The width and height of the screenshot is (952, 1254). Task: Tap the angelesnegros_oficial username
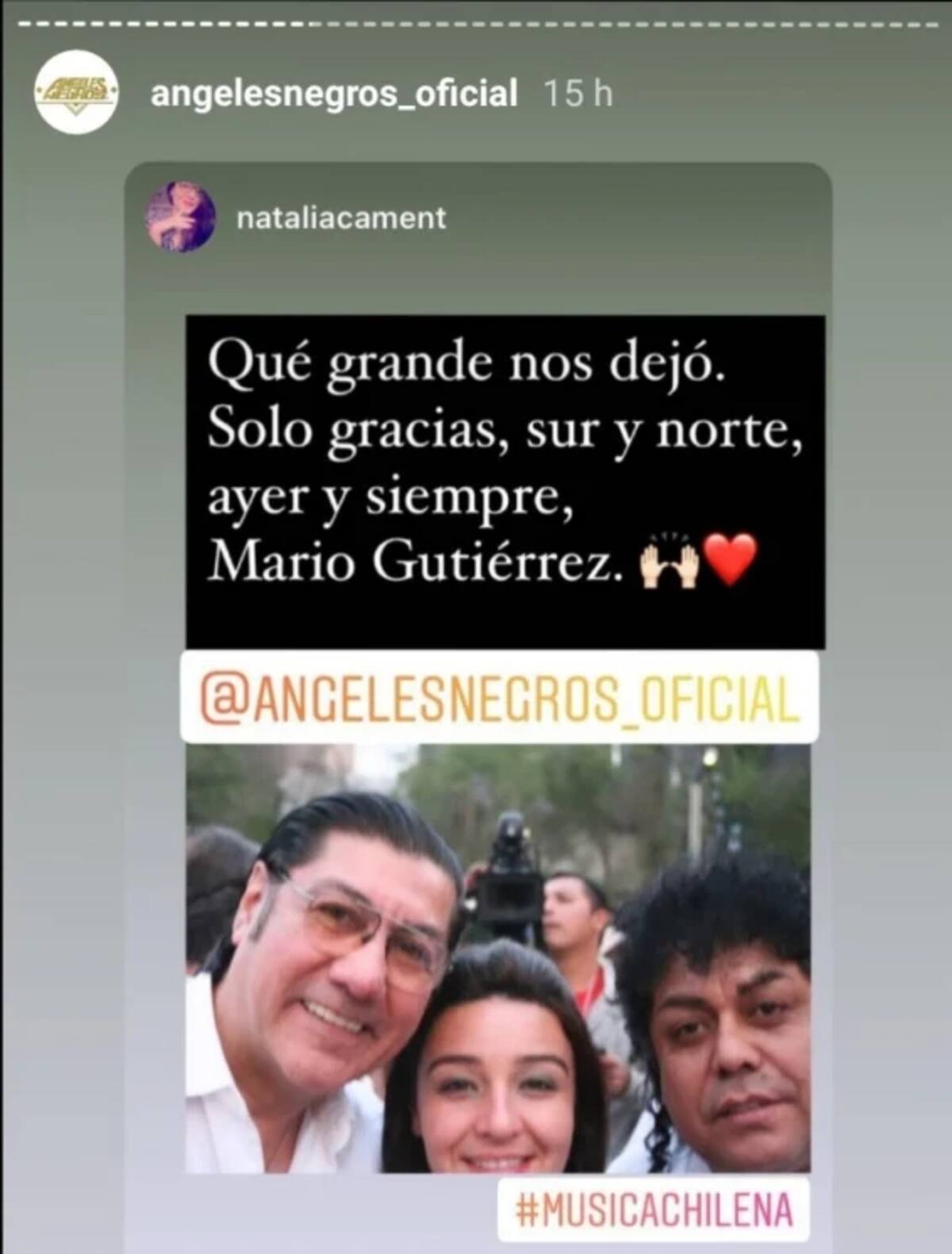(333, 94)
